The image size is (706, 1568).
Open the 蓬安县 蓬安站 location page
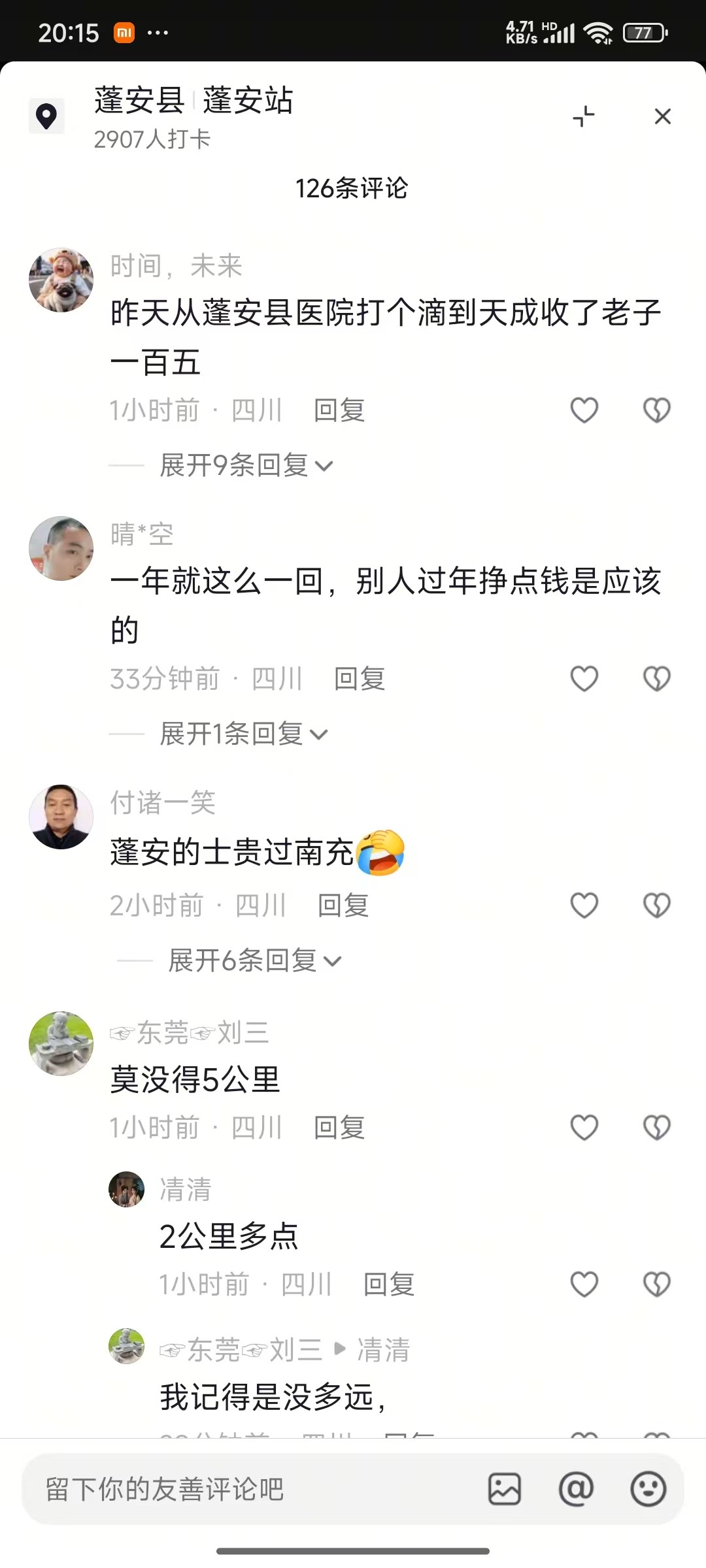click(x=193, y=101)
